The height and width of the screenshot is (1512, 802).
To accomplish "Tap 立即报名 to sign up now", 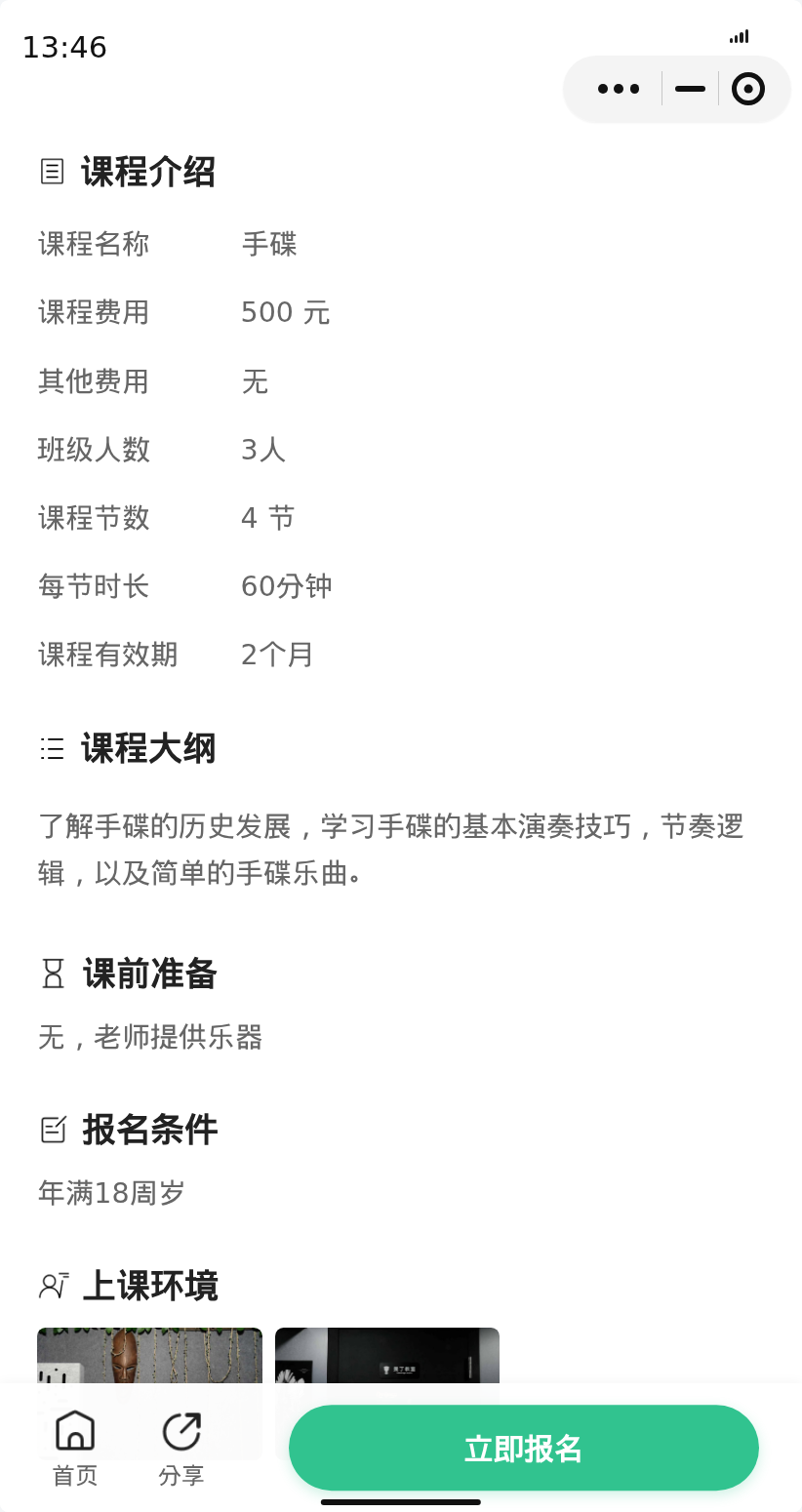I will click(524, 1448).
